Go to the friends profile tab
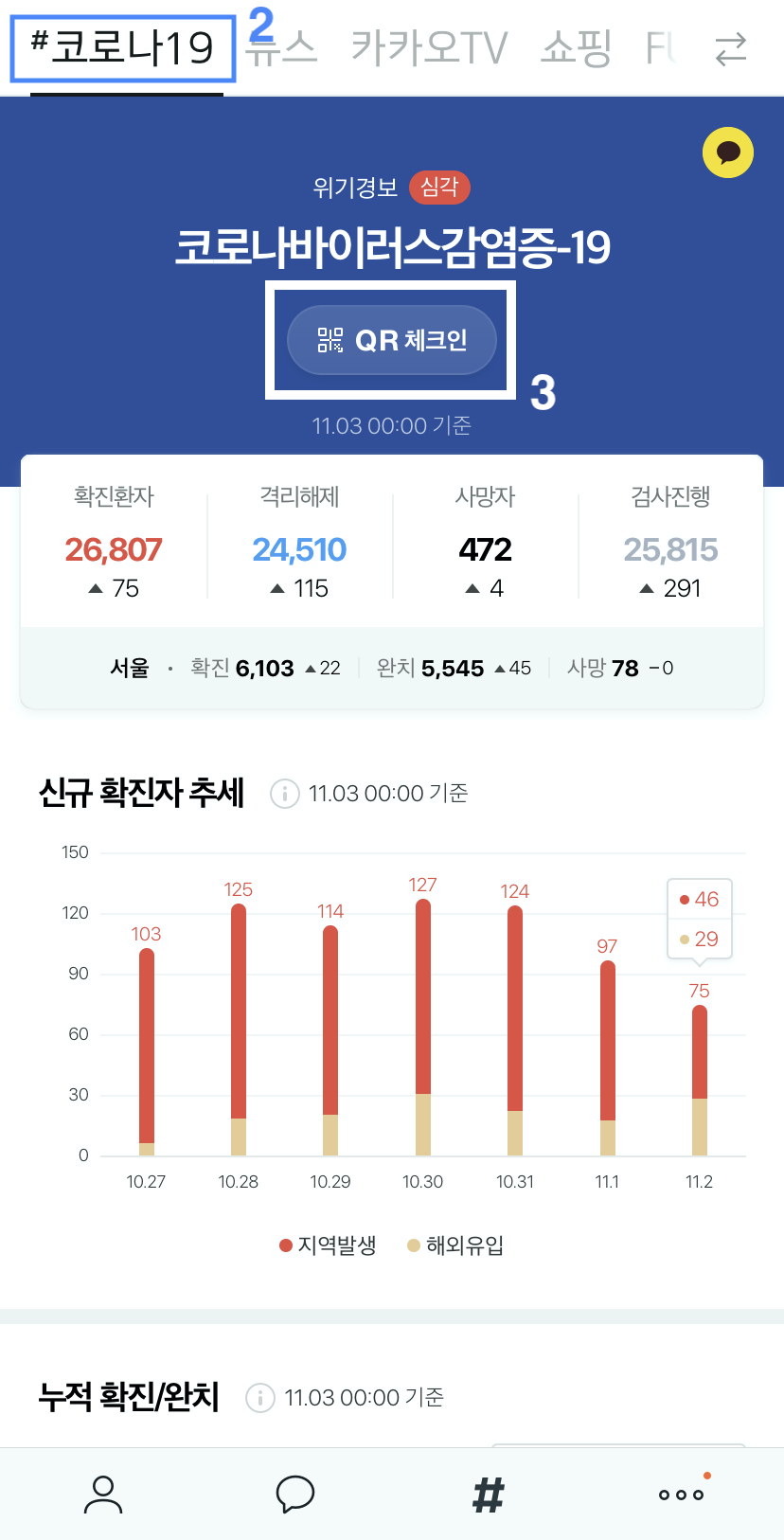This screenshot has width=784, height=1540. 103,1495
